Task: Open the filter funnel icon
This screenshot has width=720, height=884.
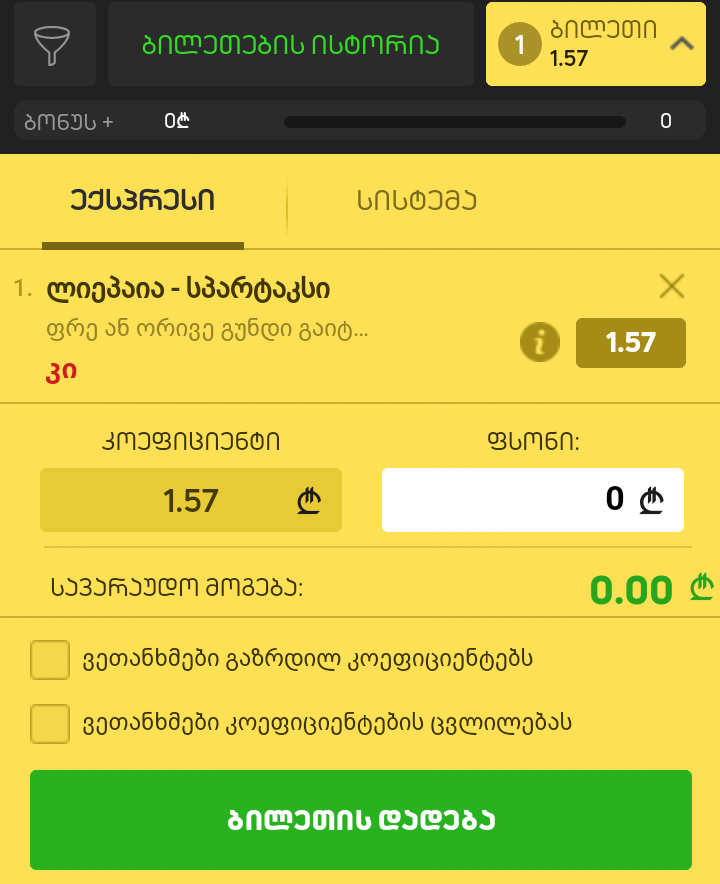Action: tap(54, 43)
